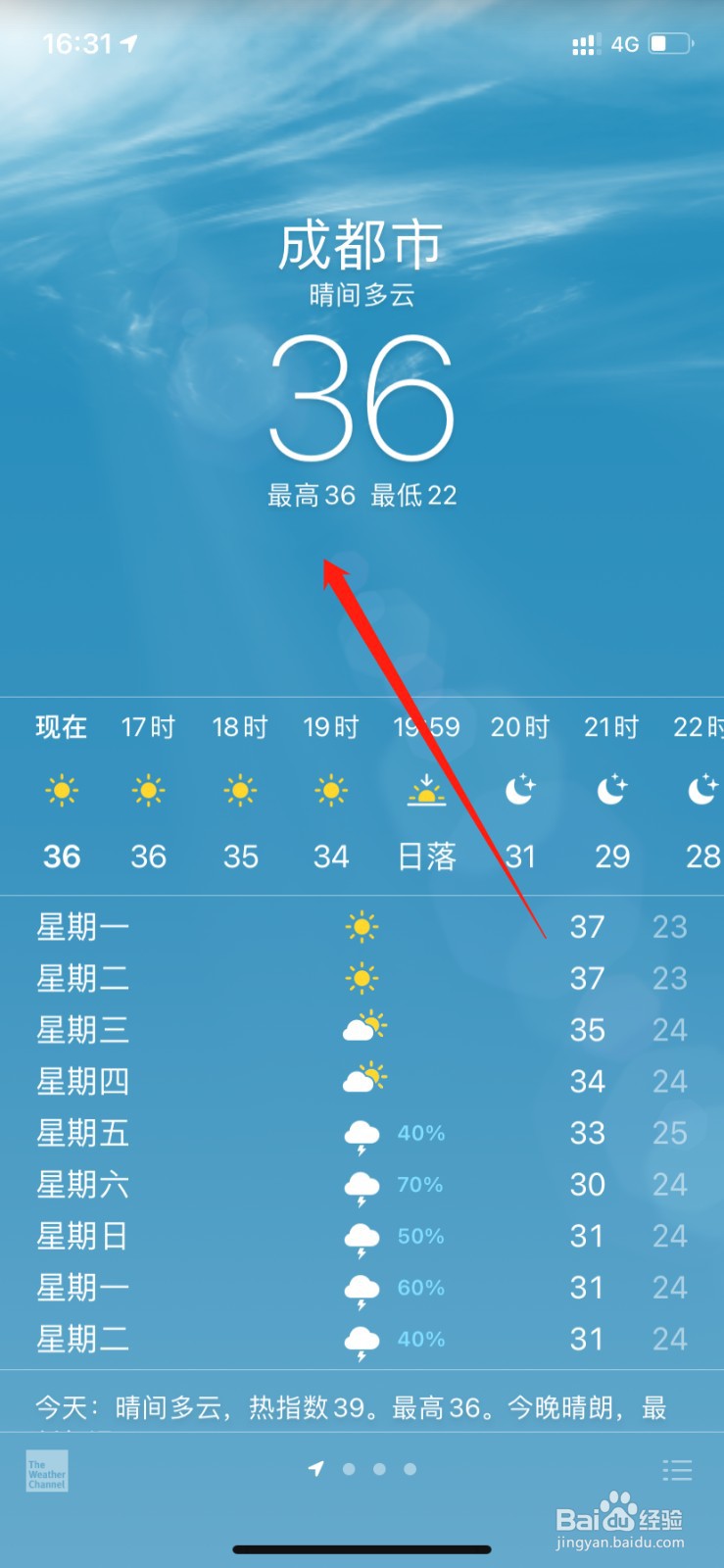This screenshot has width=724, height=1568.
Task: Switch to the second weather page dot
Action: (349, 1469)
